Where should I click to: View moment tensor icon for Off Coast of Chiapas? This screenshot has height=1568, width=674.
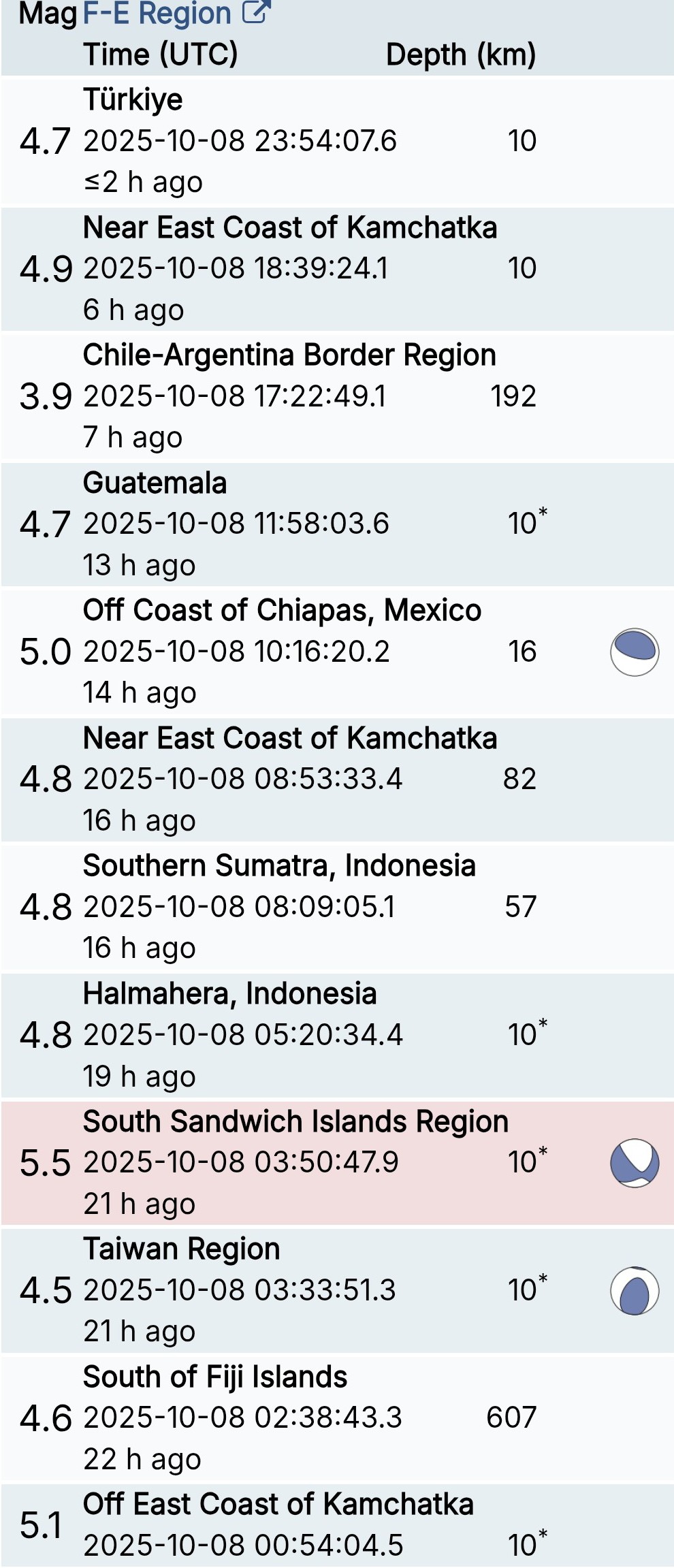[634, 652]
